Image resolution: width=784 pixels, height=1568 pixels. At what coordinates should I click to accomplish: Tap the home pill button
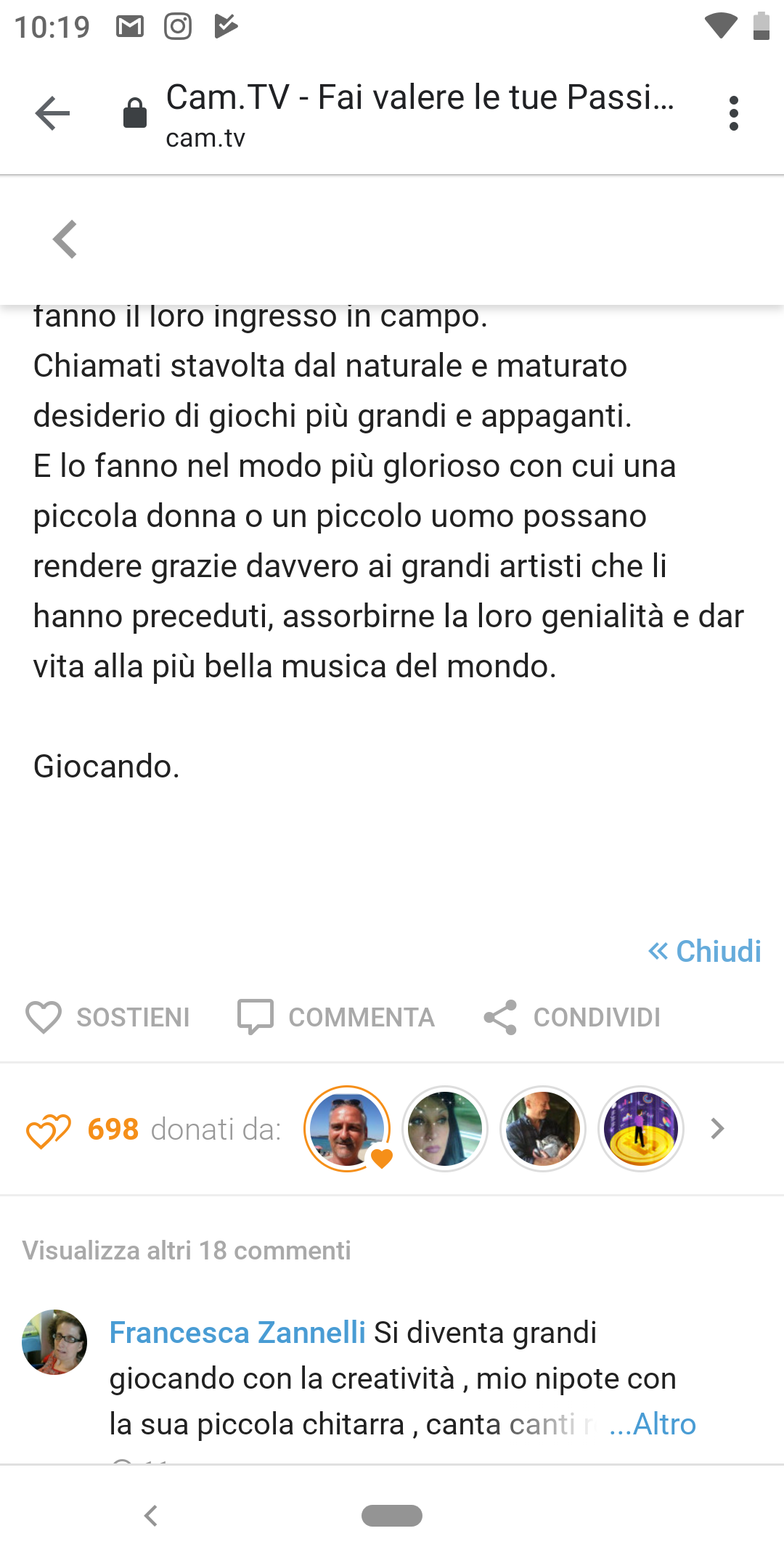pos(392,1516)
